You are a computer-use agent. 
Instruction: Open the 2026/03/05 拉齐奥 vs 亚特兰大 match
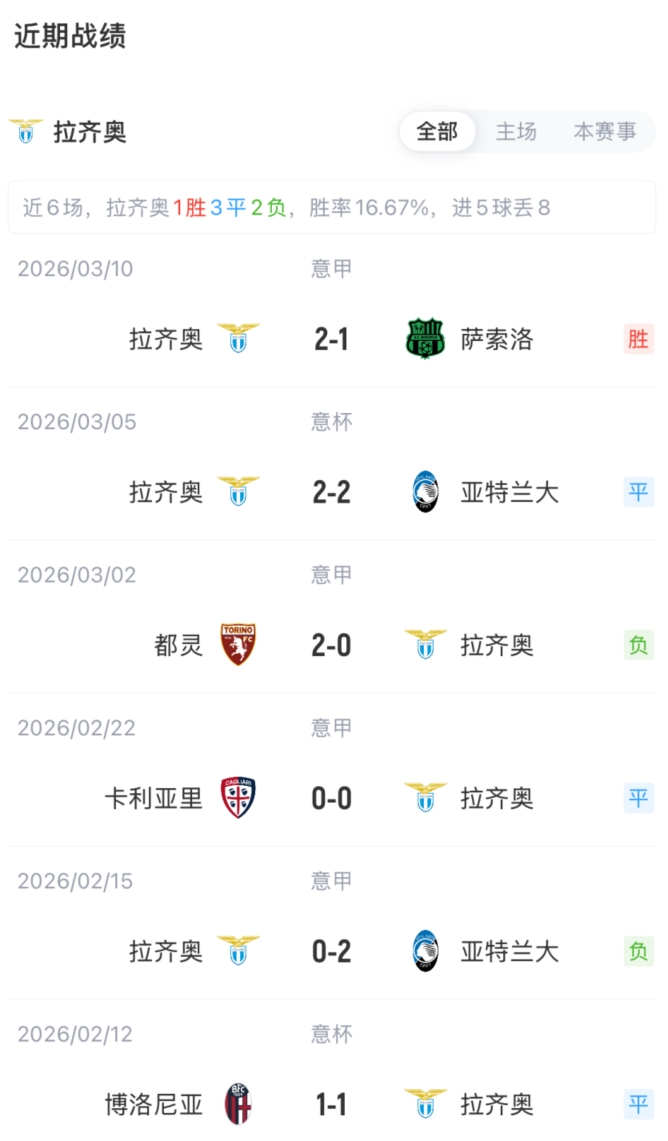(332, 492)
